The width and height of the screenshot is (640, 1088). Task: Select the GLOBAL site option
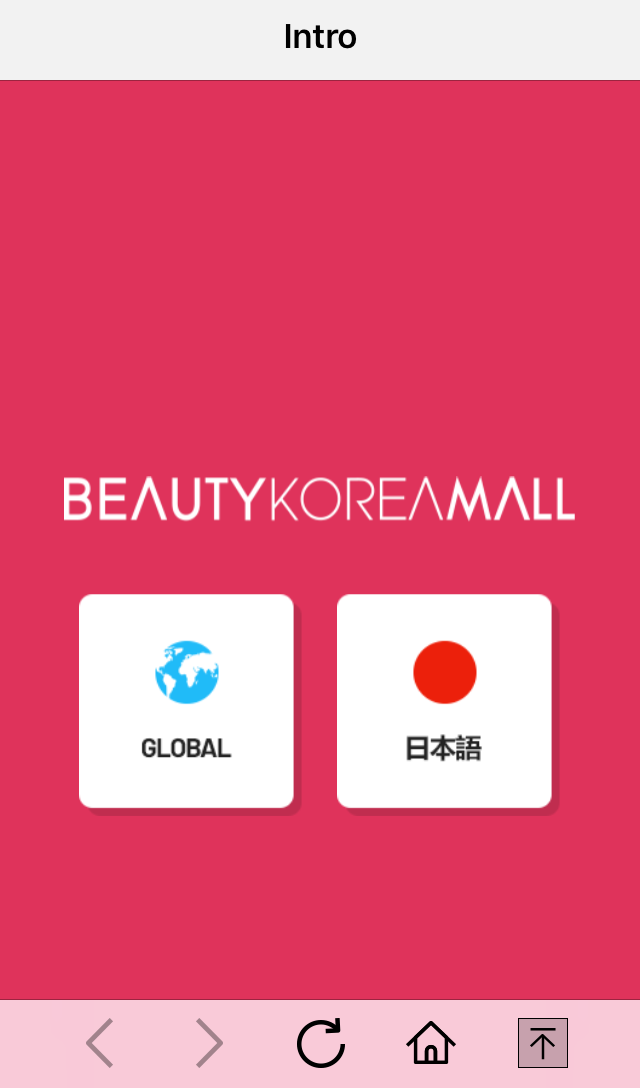tap(186, 700)
